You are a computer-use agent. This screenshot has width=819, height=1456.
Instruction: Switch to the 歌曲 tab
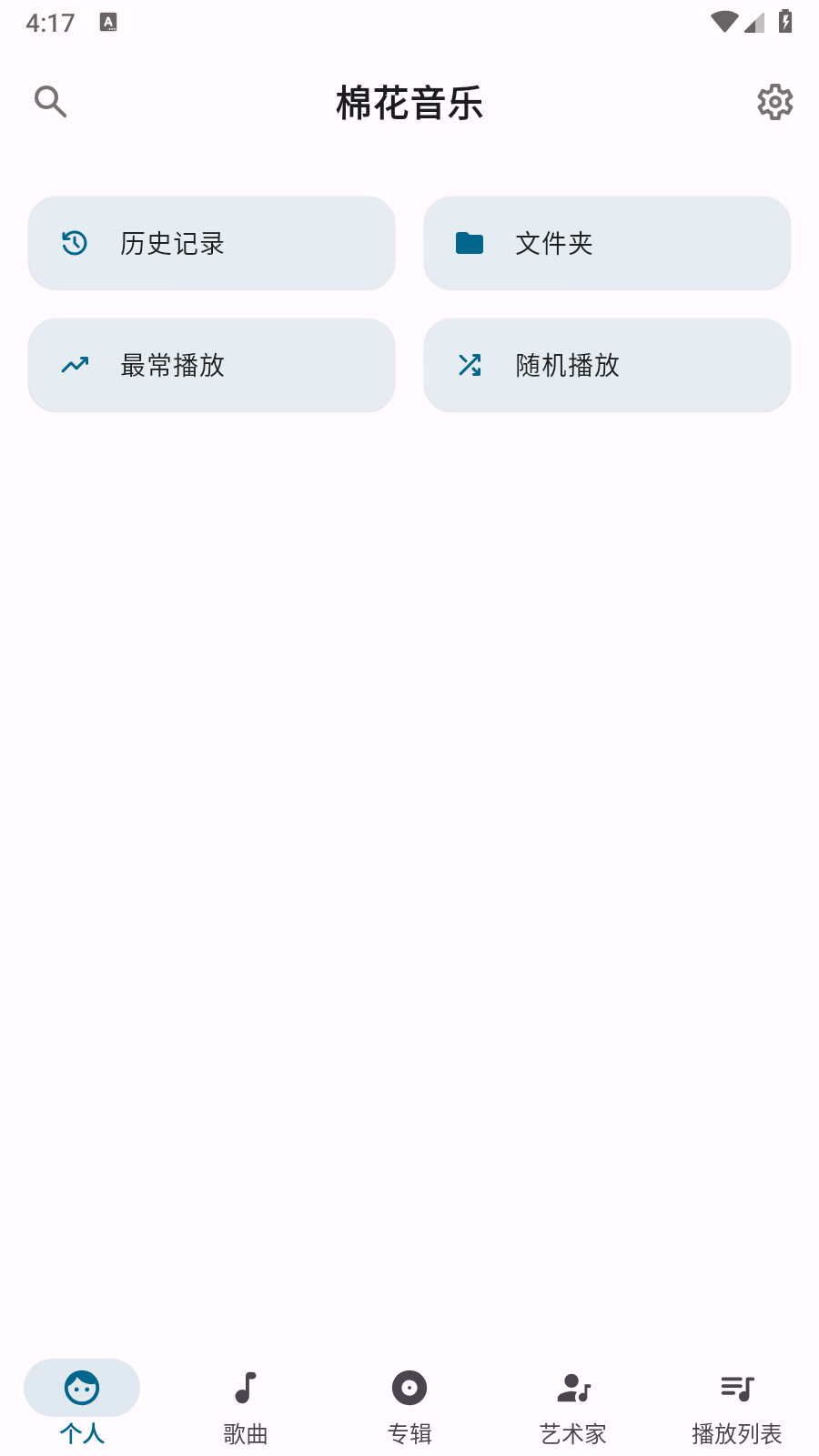pyautogui.click(x=245, y=1406)
